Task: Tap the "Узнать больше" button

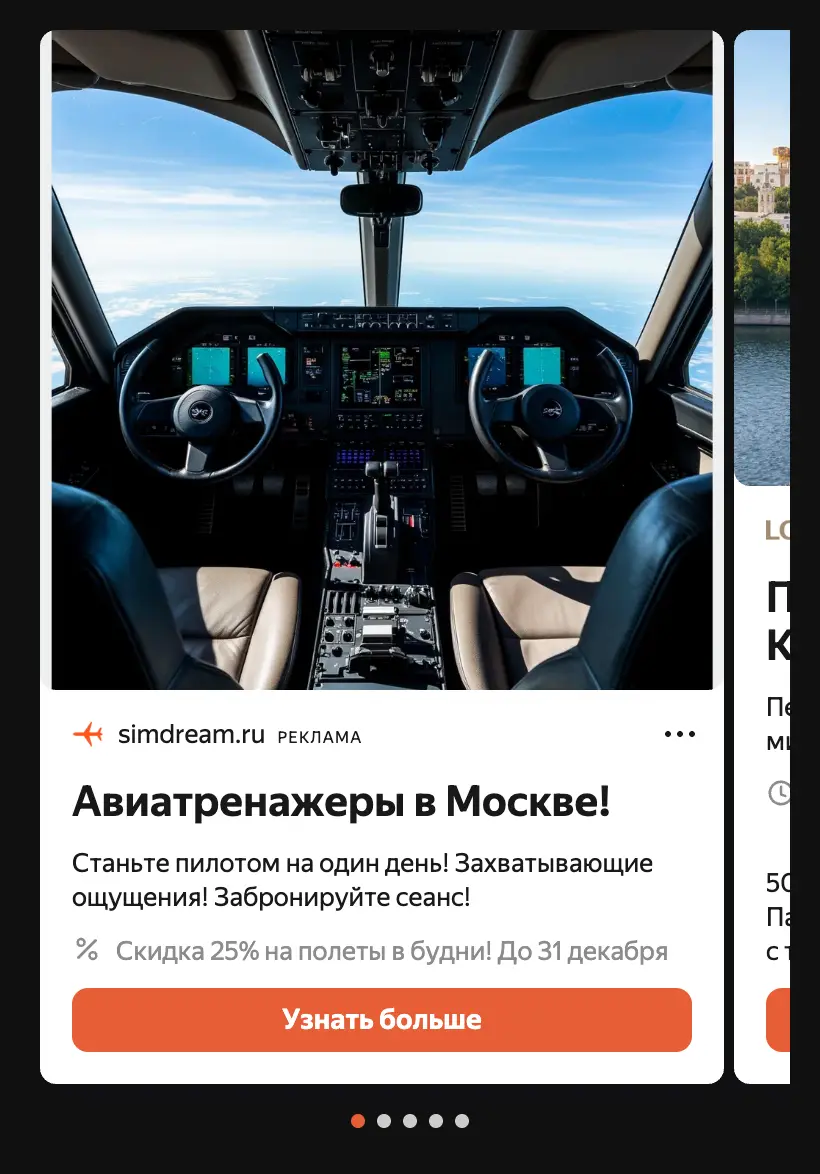Action: [381, 1019]
